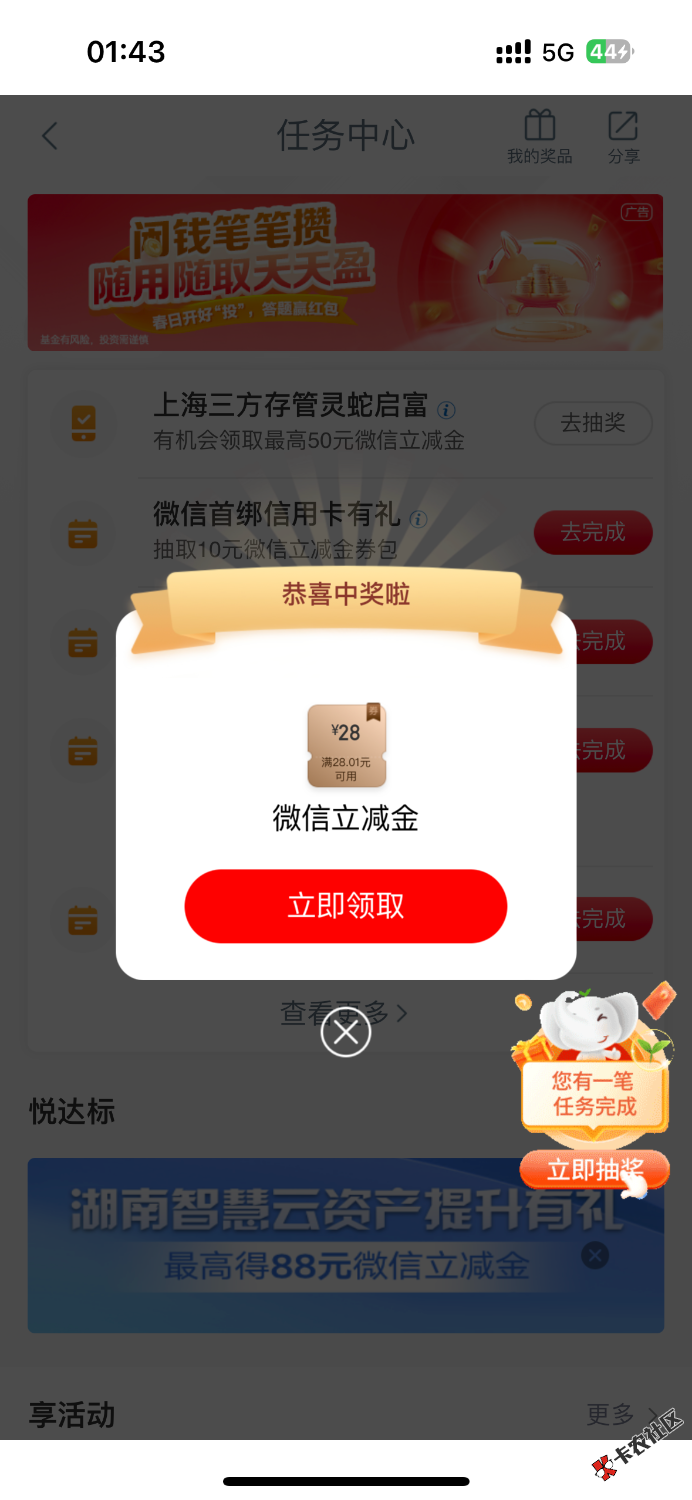This screenshot has height=1500, width=692.
Task: Open 我的奖品 gift icon
Action: pyautogui.click(x=540, y=137)
